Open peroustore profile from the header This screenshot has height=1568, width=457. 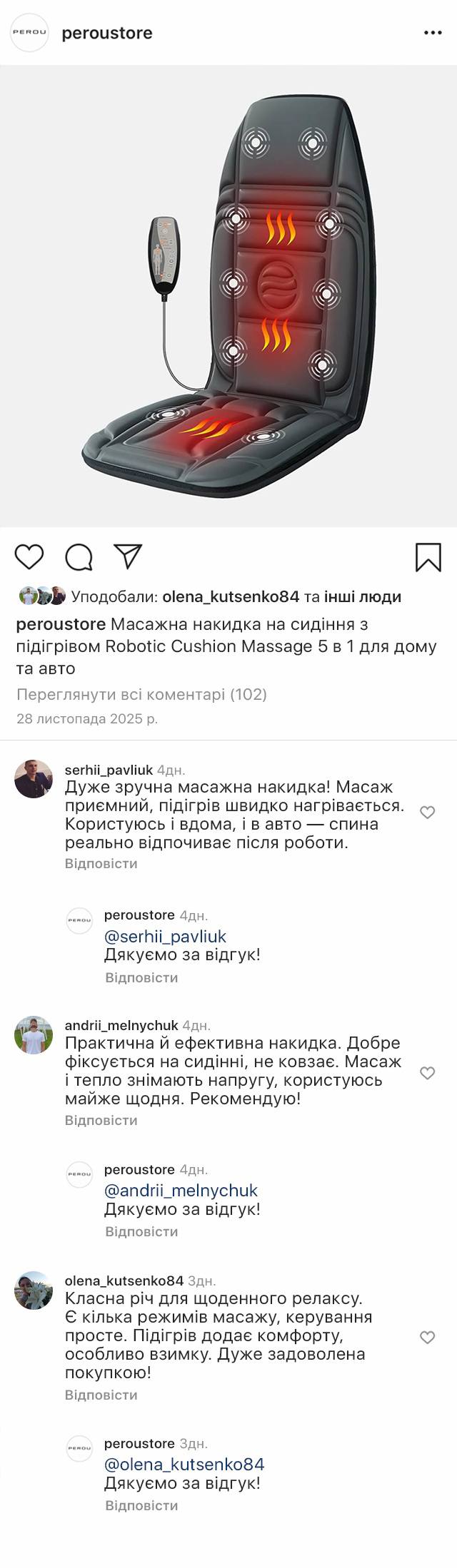tap(106, 33)
